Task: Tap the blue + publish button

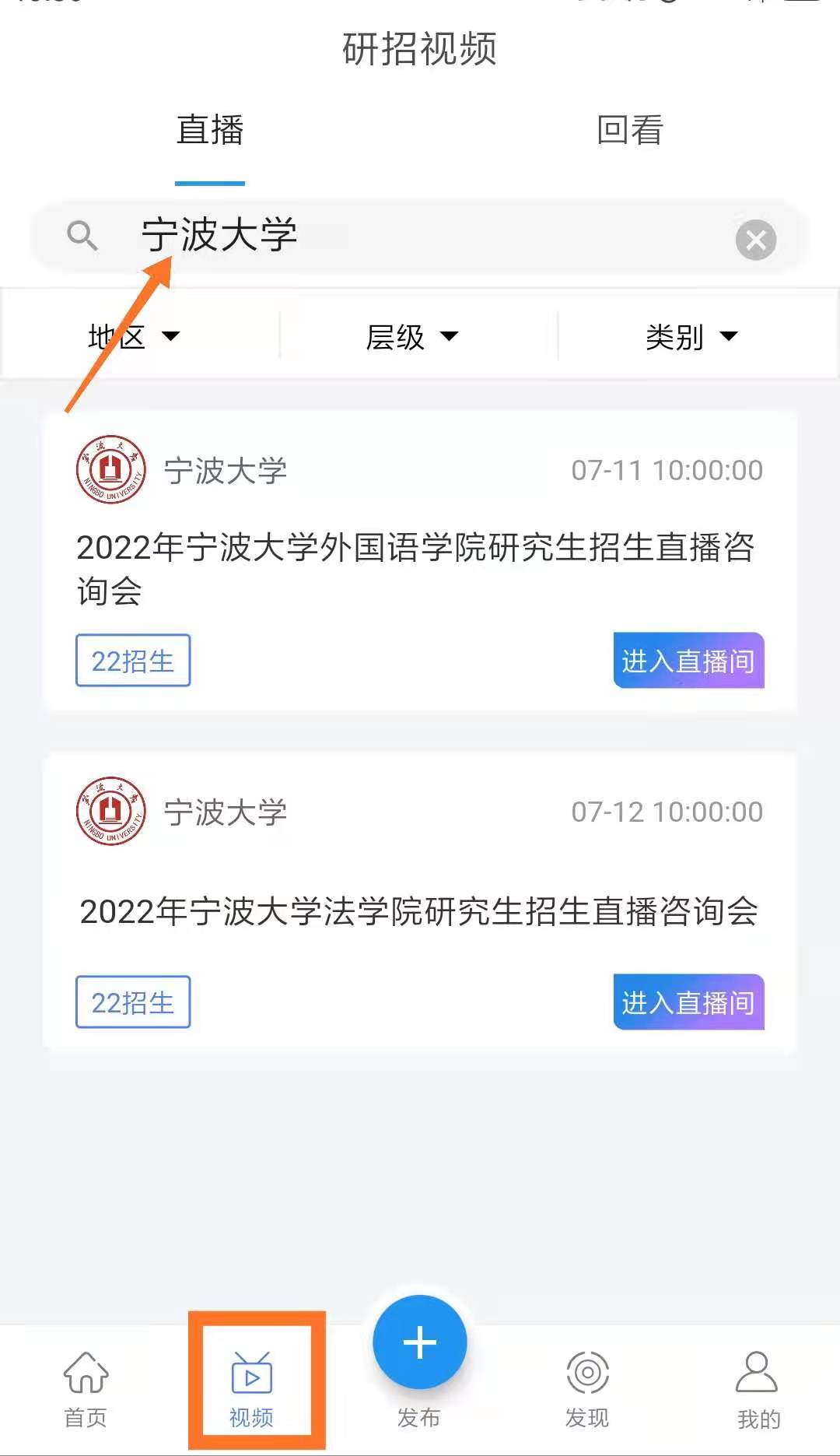Action: (419, 1342)
